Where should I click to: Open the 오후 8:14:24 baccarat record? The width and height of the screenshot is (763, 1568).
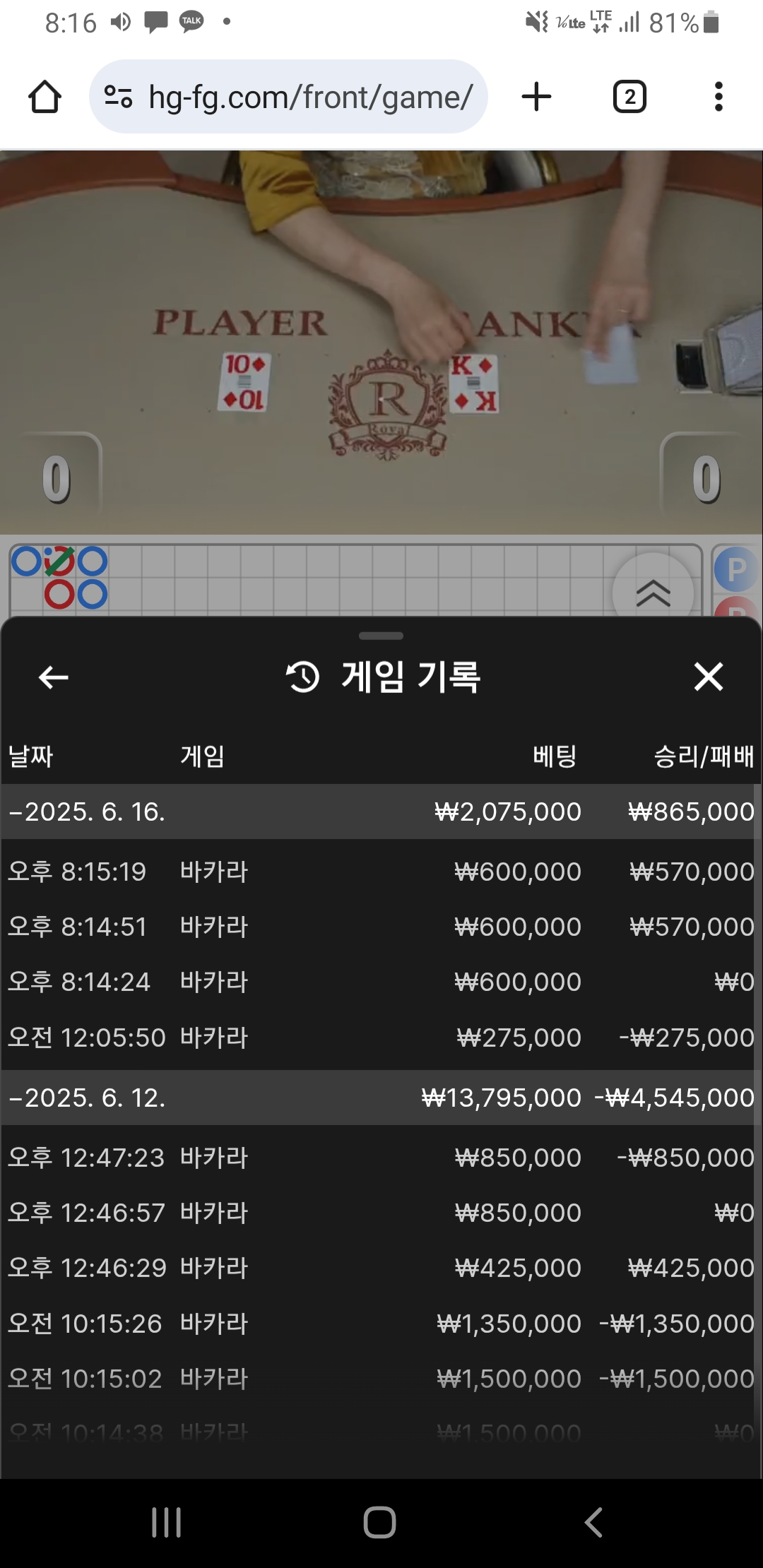click(x=380, y=982)
